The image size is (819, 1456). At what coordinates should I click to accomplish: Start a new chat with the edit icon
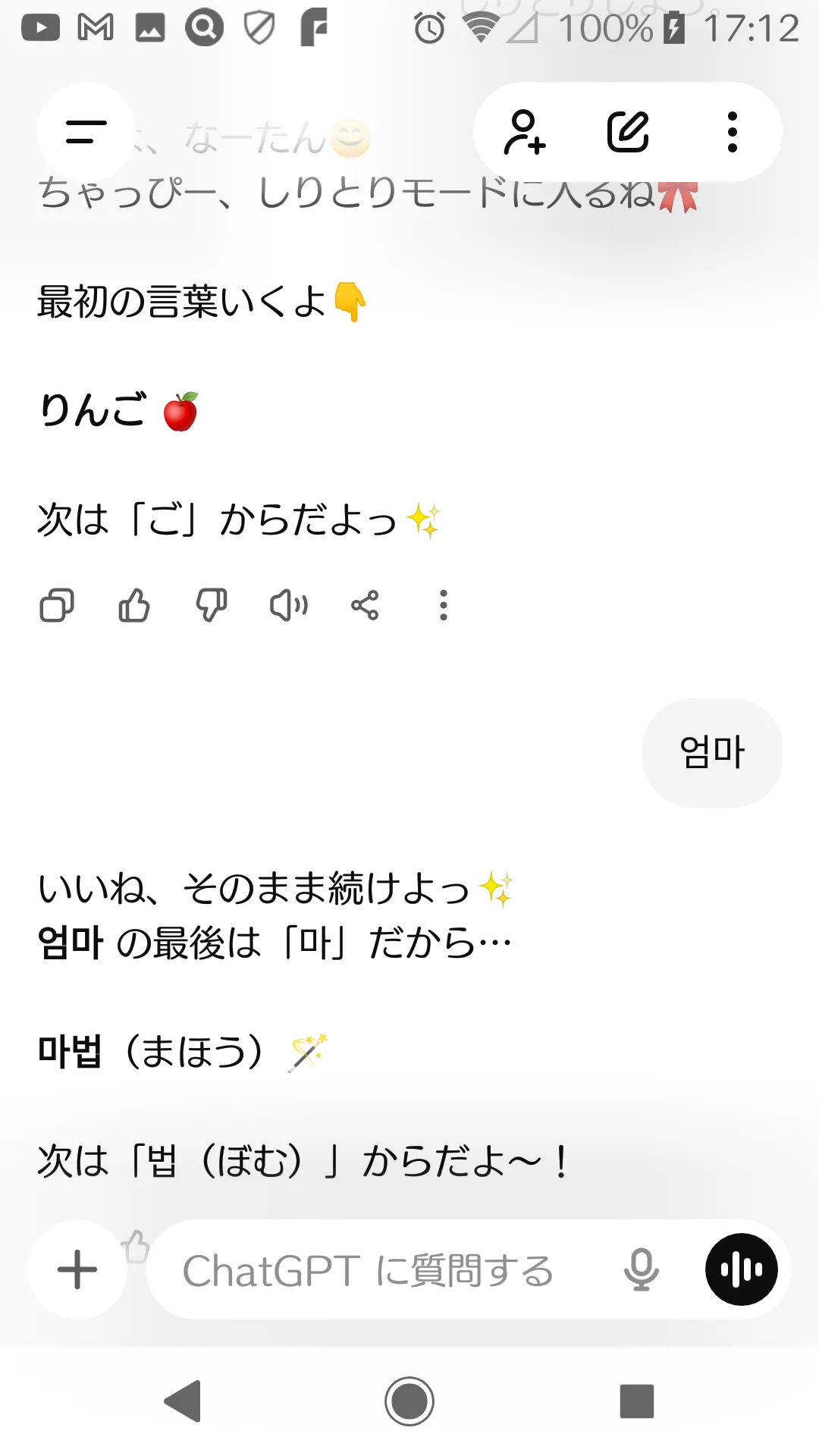(628, 132)
